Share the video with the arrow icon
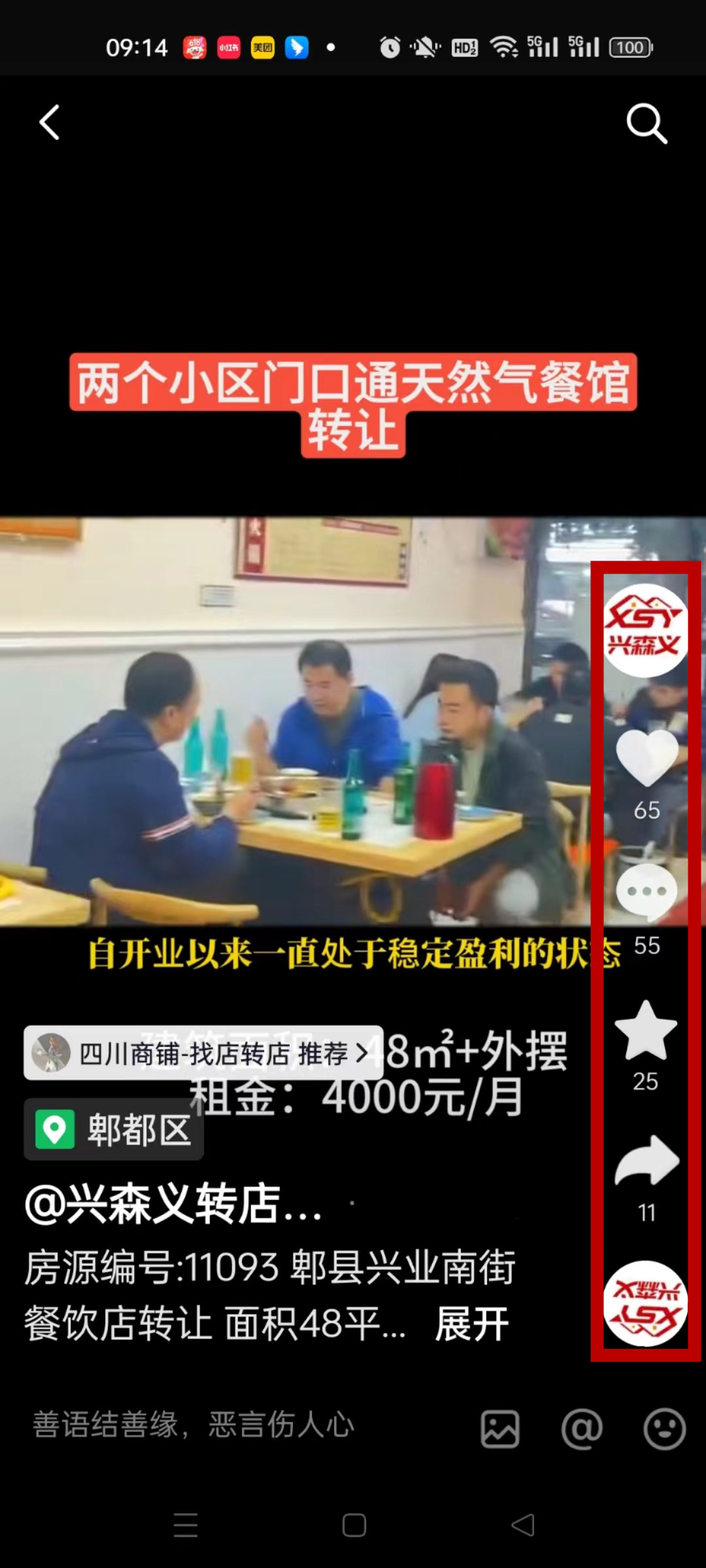Viewport: 706px width, 1568px height. coord(647,1161)
